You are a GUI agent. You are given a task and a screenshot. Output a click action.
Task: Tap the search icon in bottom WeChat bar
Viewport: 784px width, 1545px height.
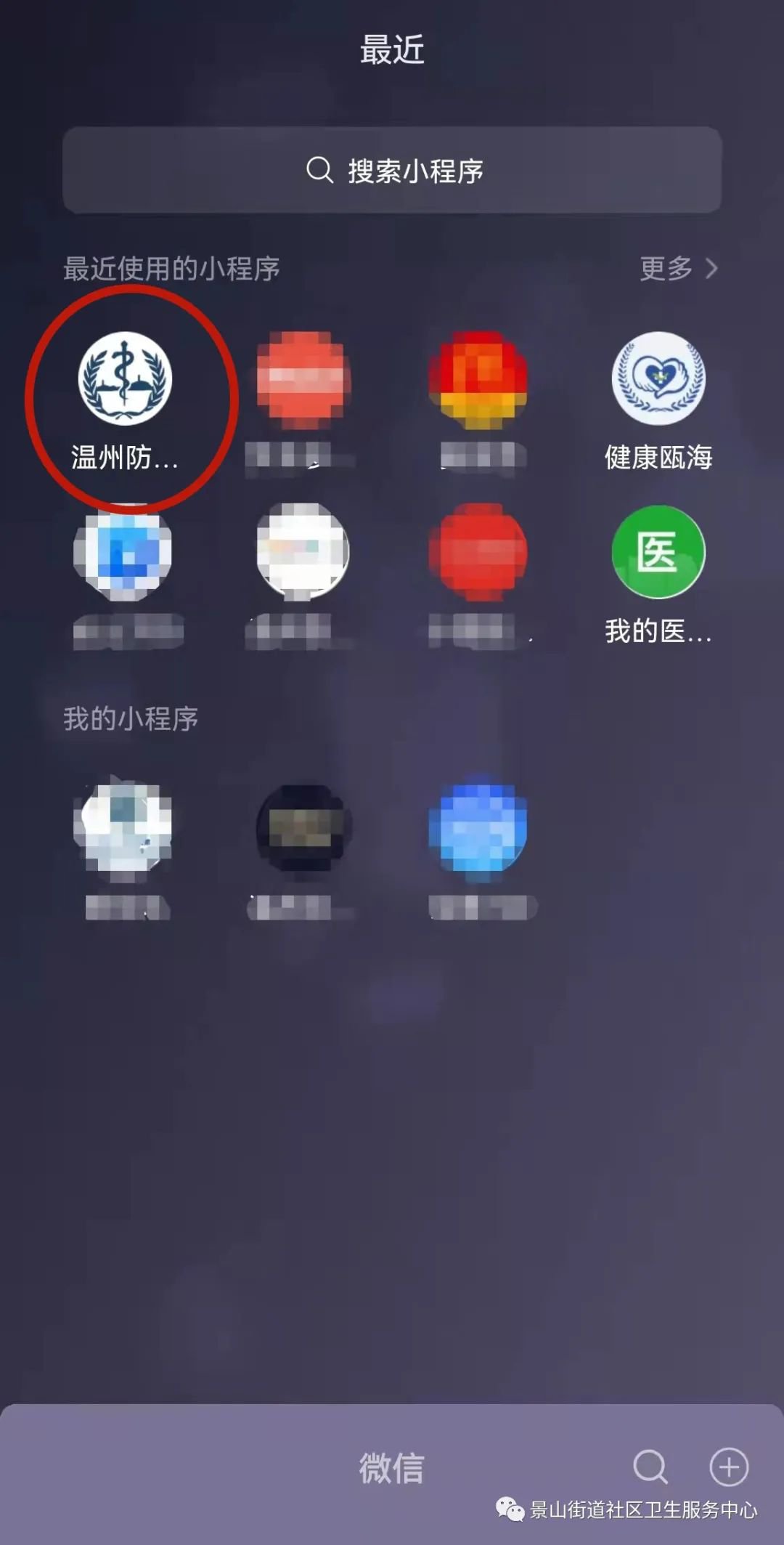[x=650, y=1467]
